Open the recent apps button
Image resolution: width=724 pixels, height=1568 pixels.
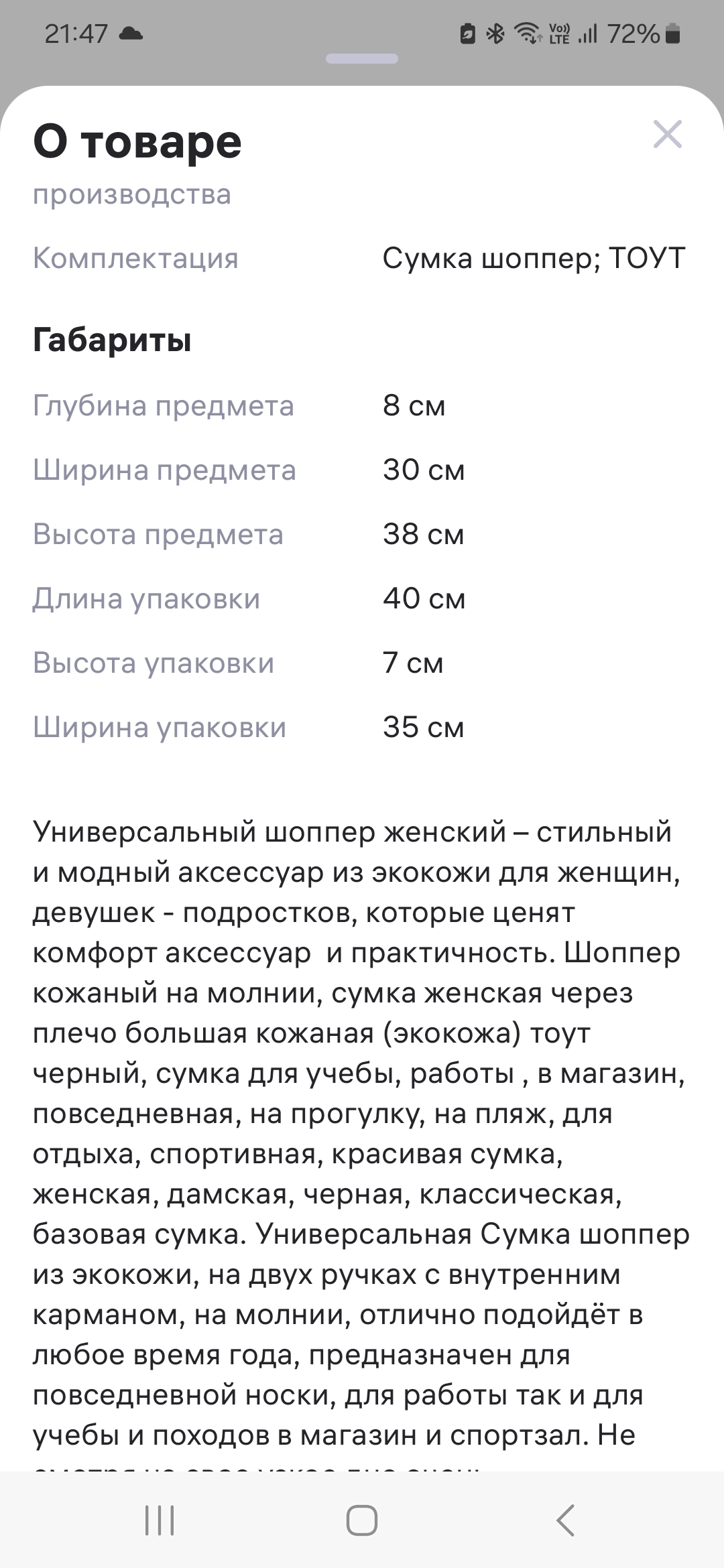coord(160,1520)
